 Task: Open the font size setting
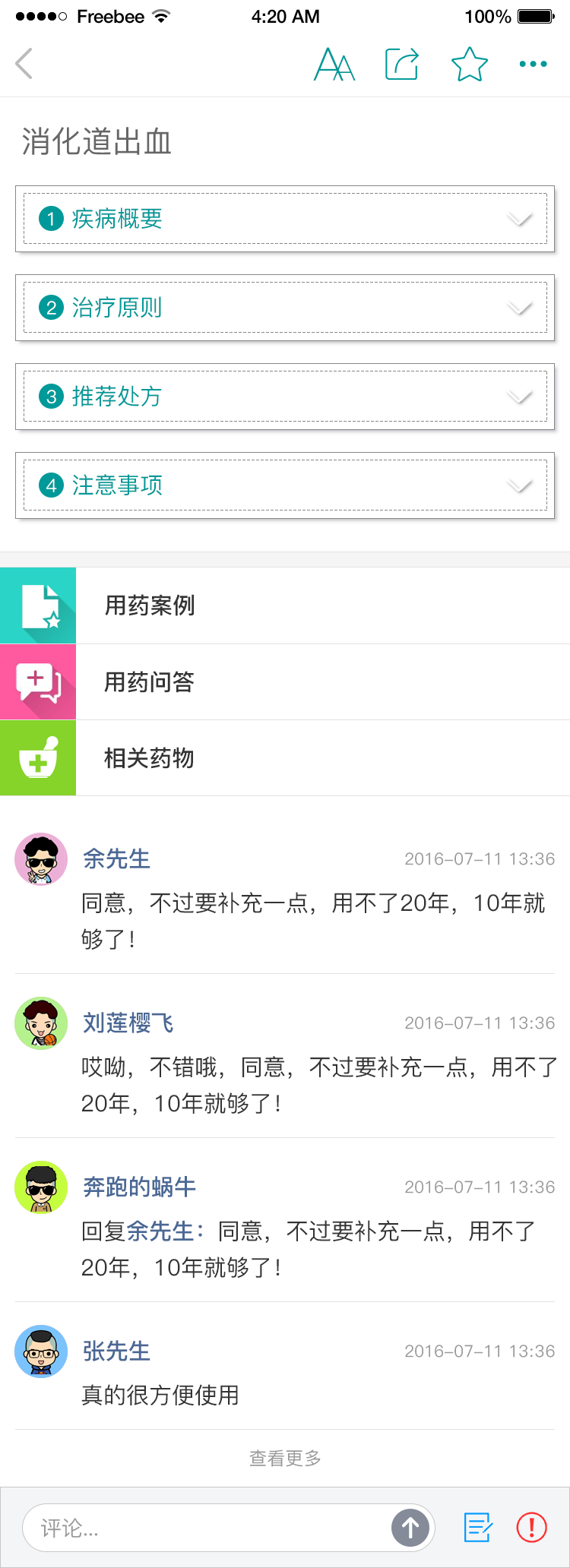tap(334, 64)
